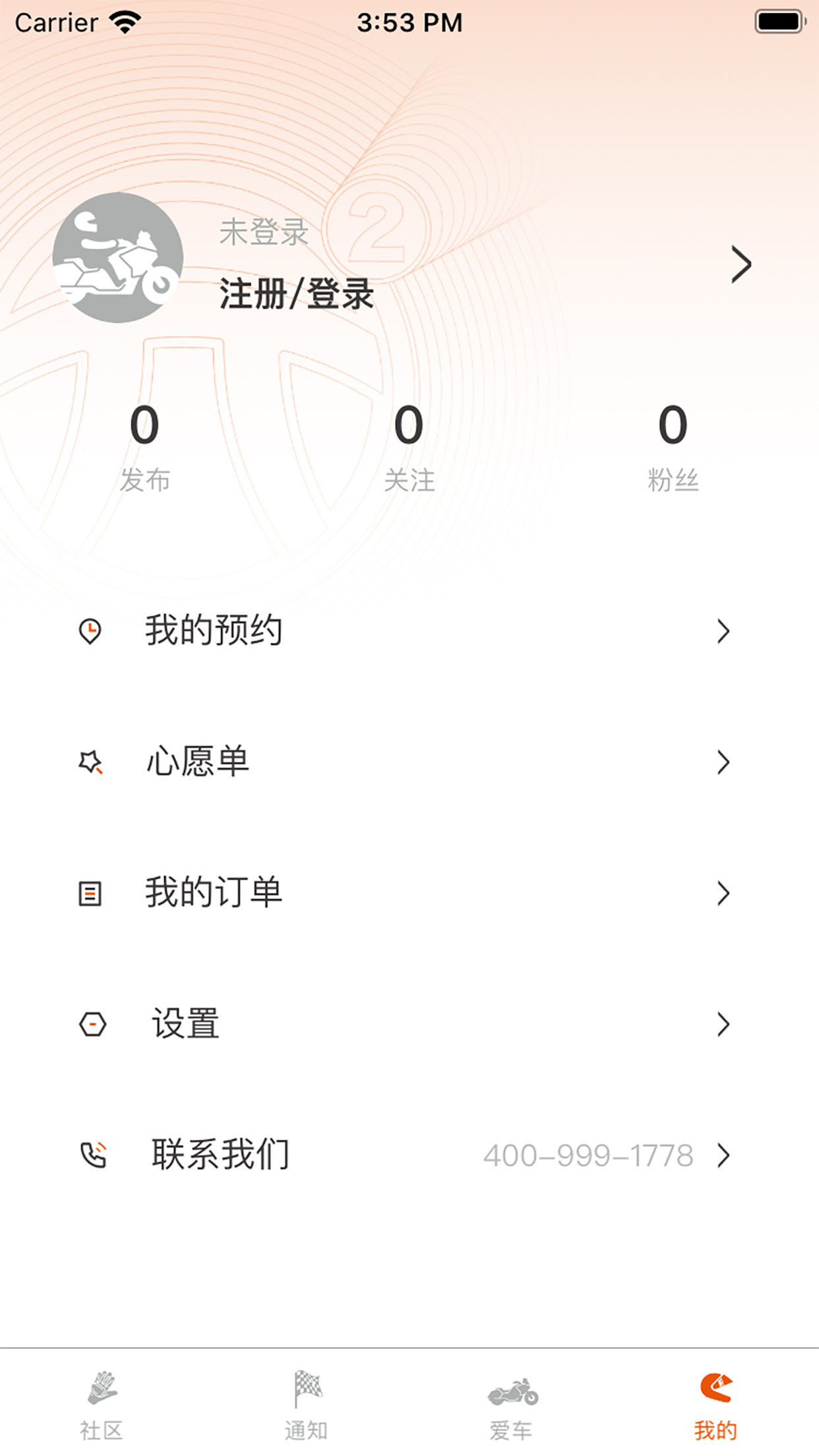Click the default rider avatar image
The image size is (819, 1456).
[117, 257]
